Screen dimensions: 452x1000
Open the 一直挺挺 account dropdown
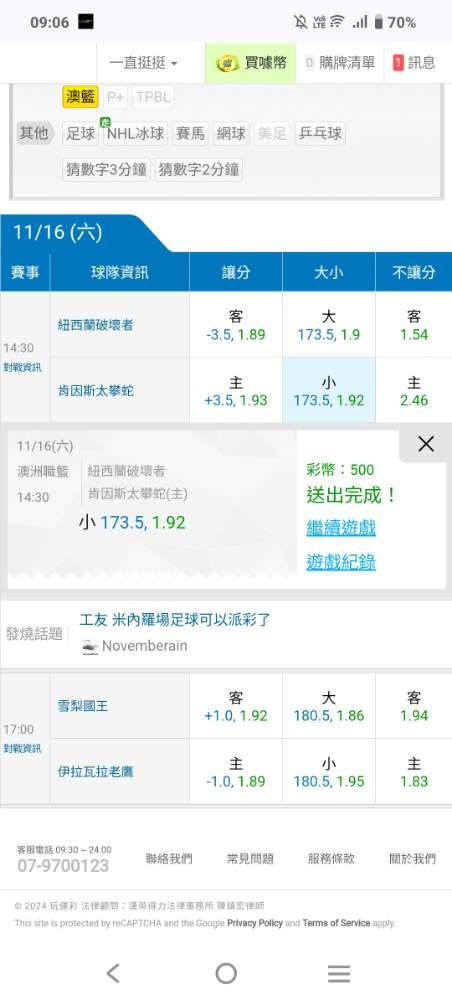[x=143, y=62]
